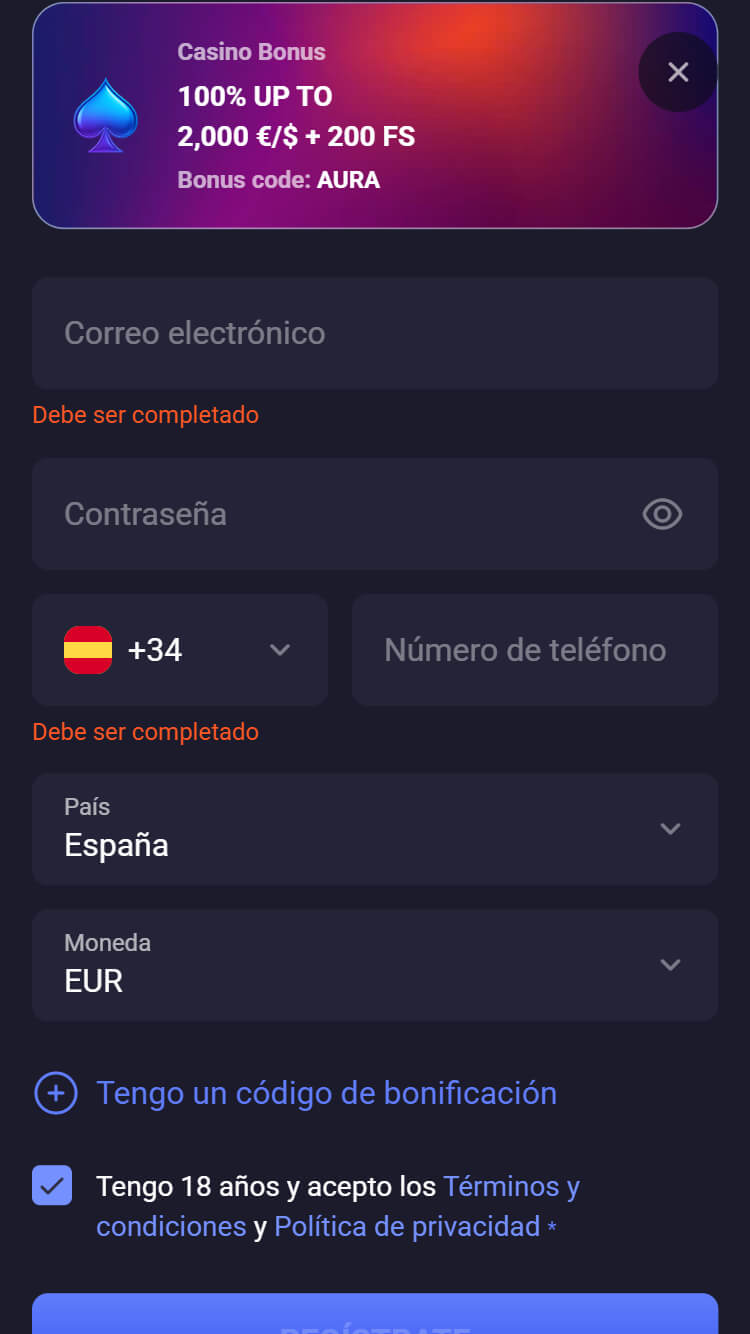The image size is (750, 1334).
Task: Show the password with the eye icon
Action: point(662,514)
